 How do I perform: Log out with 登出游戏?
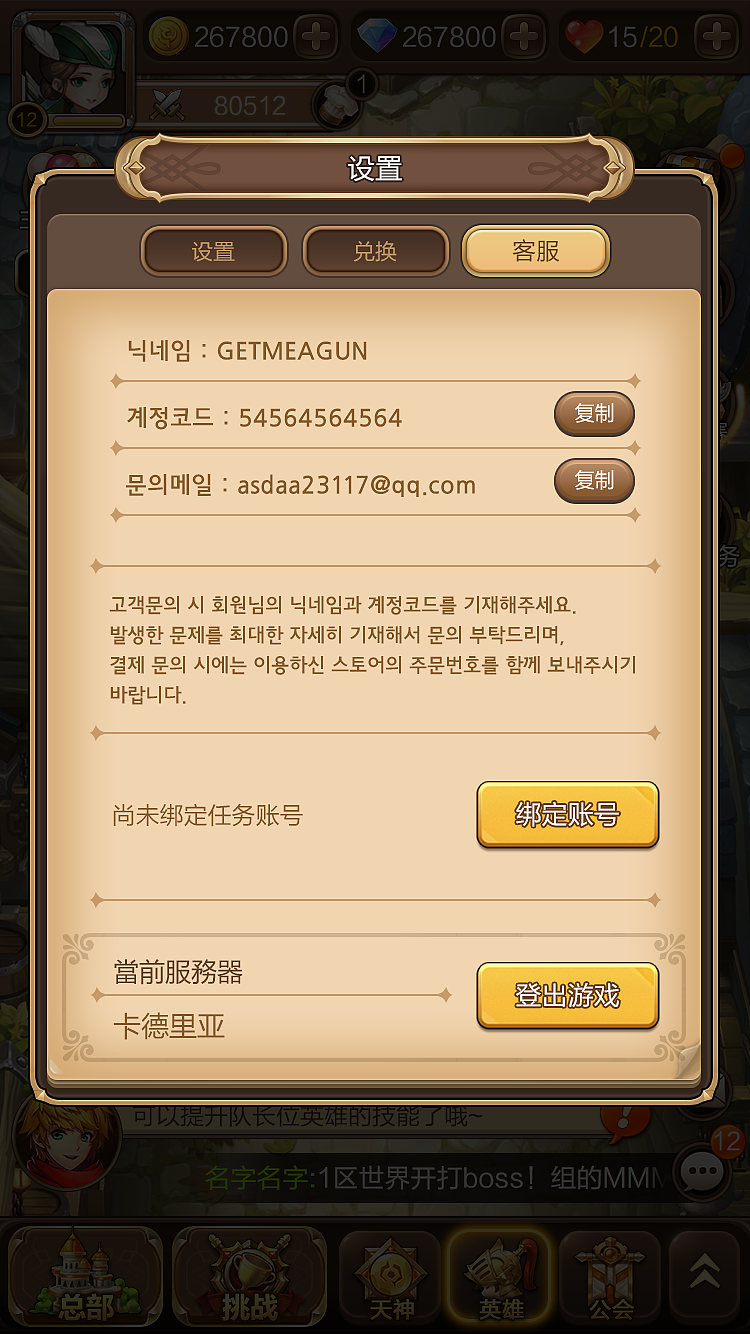pyautogui.click(x=567, y=996)
